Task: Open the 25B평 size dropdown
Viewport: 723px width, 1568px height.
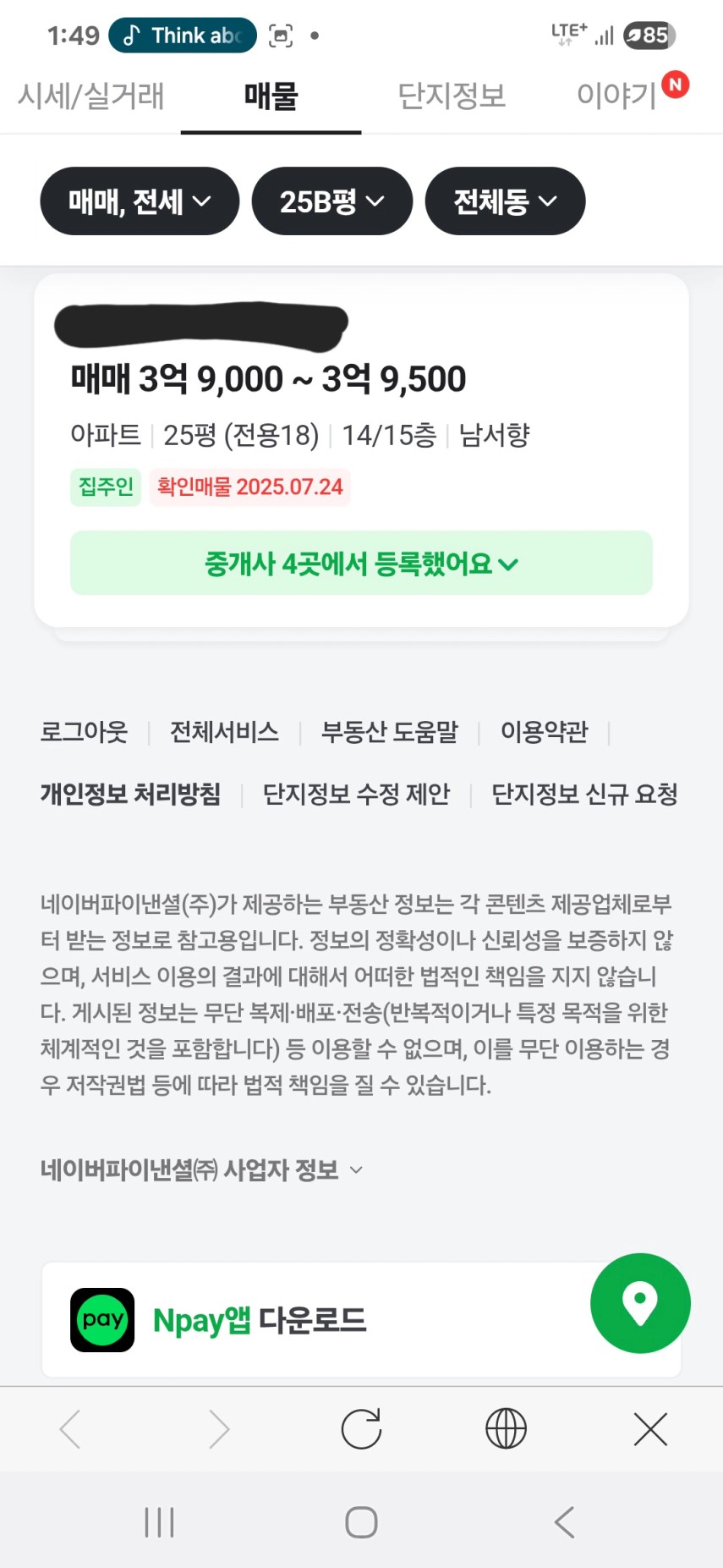Action: pos(332,201)
